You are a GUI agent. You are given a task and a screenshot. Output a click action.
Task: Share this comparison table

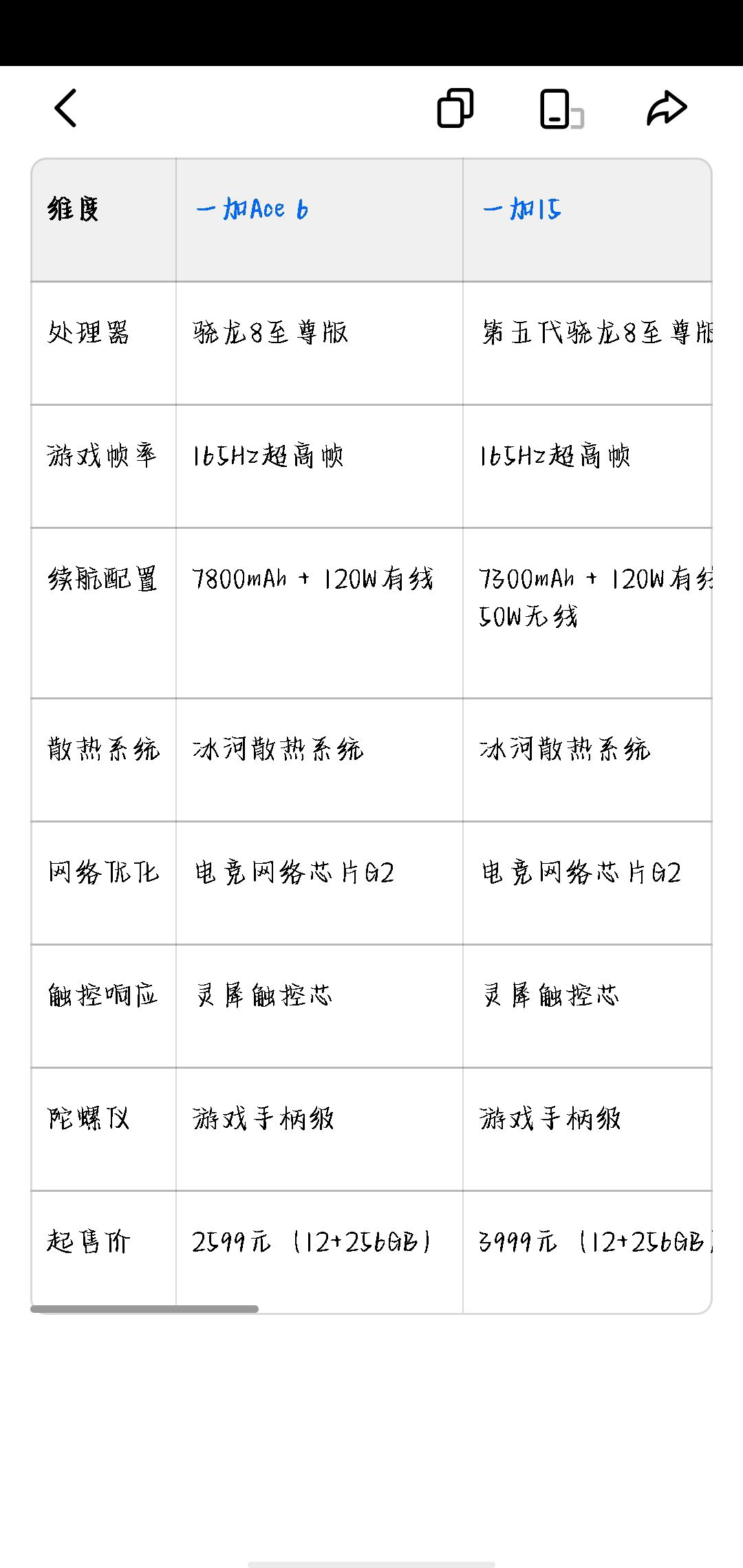coord(666,108)
